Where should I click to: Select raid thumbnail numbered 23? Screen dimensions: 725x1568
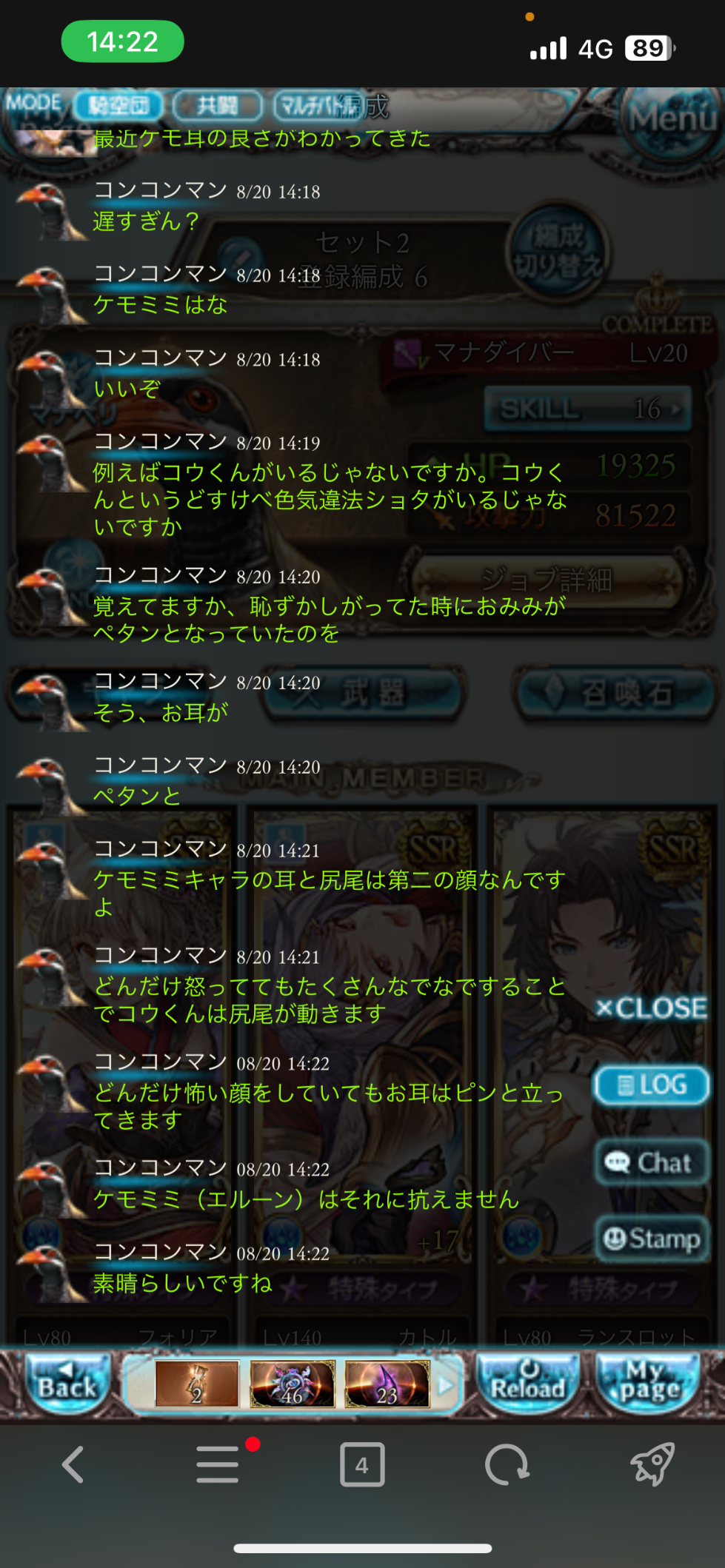pyautogui.click(x=387, y=1384)
